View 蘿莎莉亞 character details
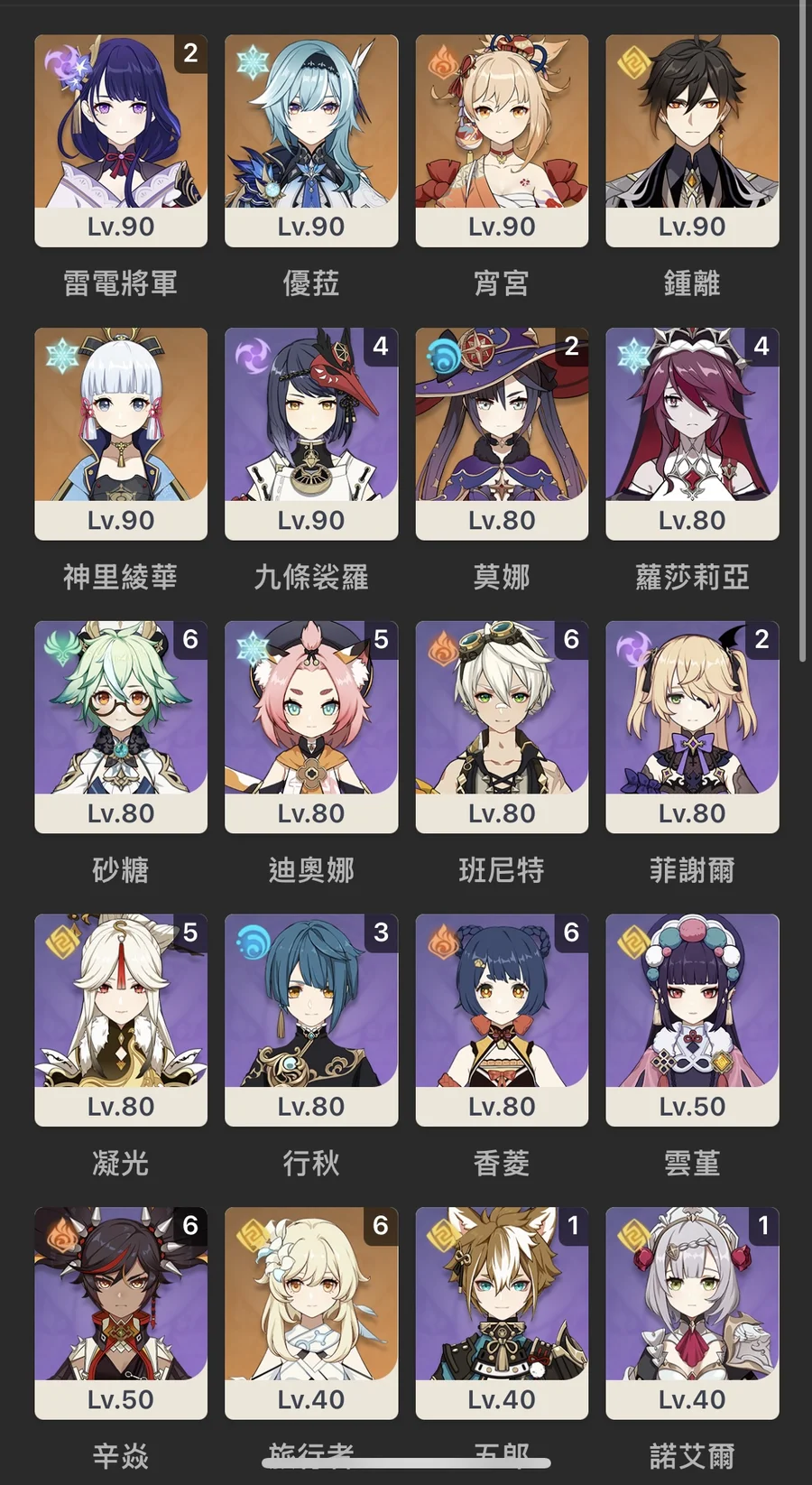Viewport: 812px width, 1485px height. point(692,433)
